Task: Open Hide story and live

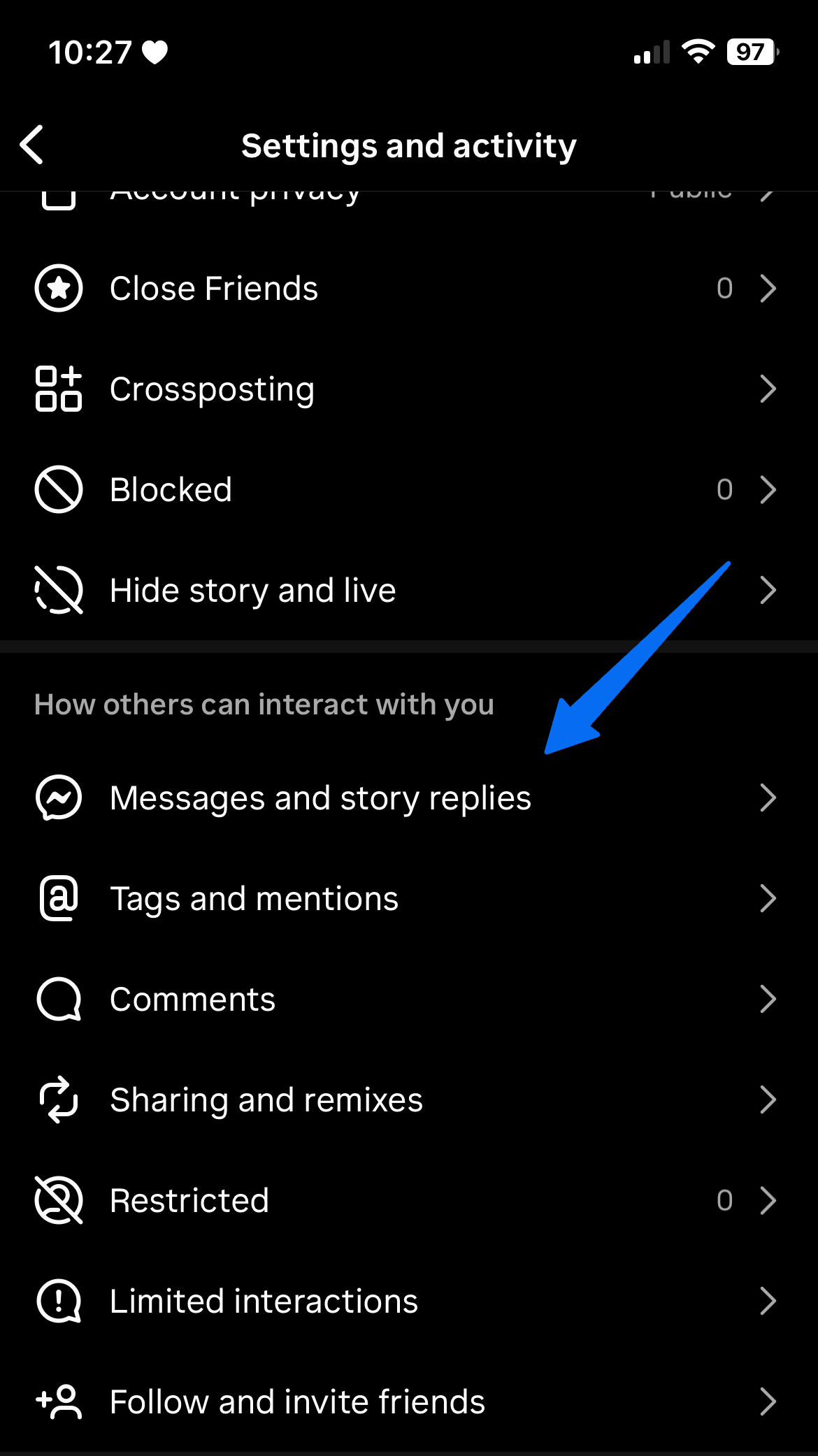Action: click(x=409, y=590)
